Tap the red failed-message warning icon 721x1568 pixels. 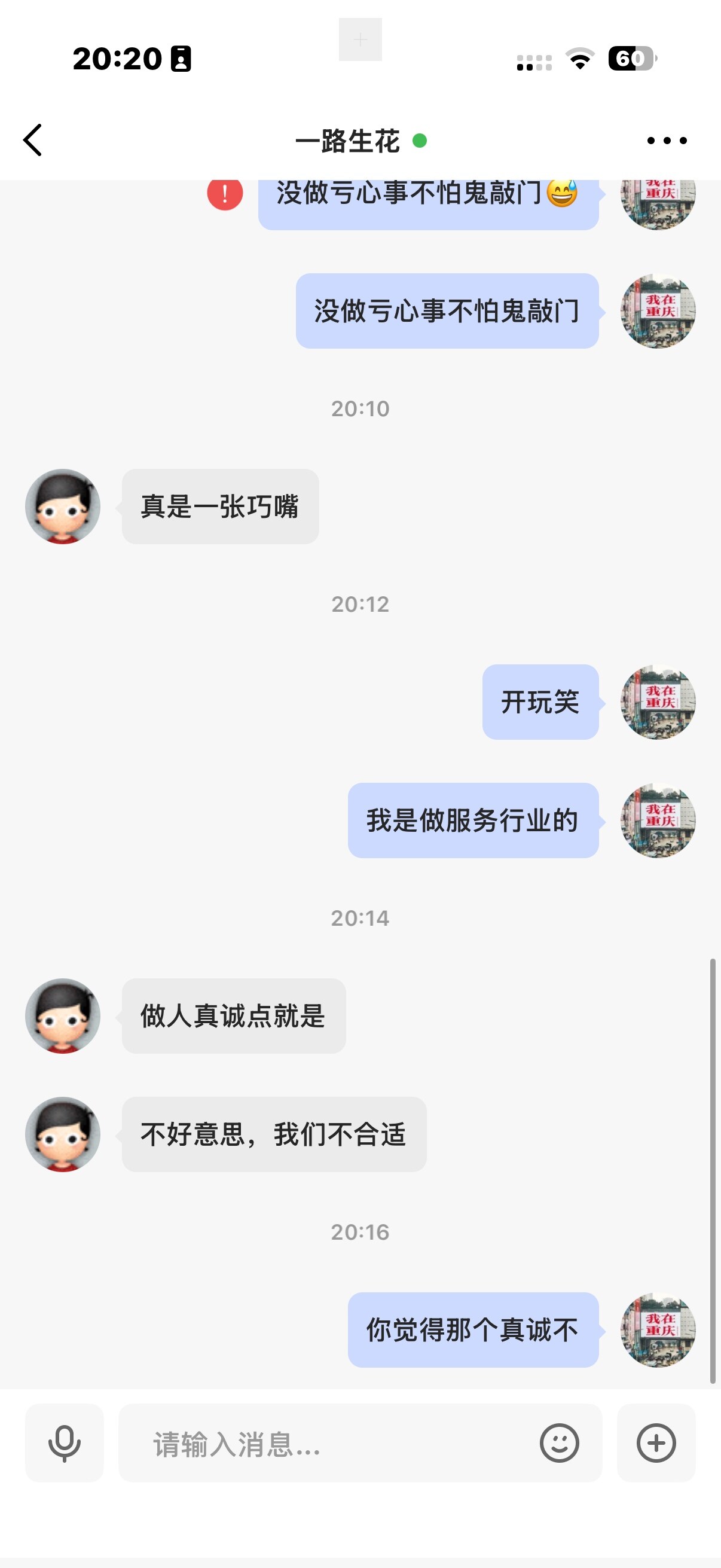pos(225,194)
